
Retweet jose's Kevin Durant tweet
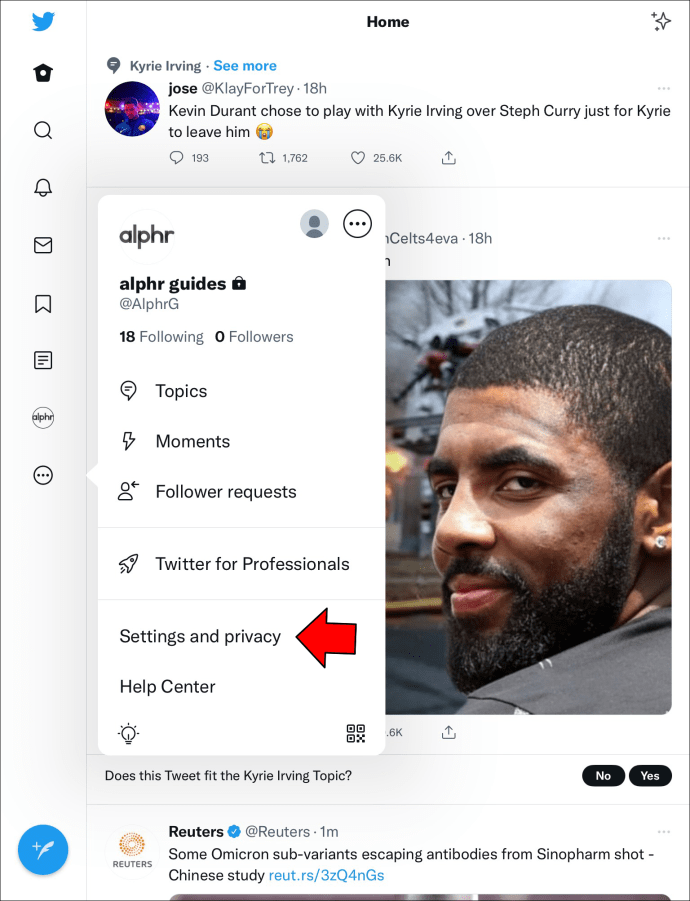point(267,158)
